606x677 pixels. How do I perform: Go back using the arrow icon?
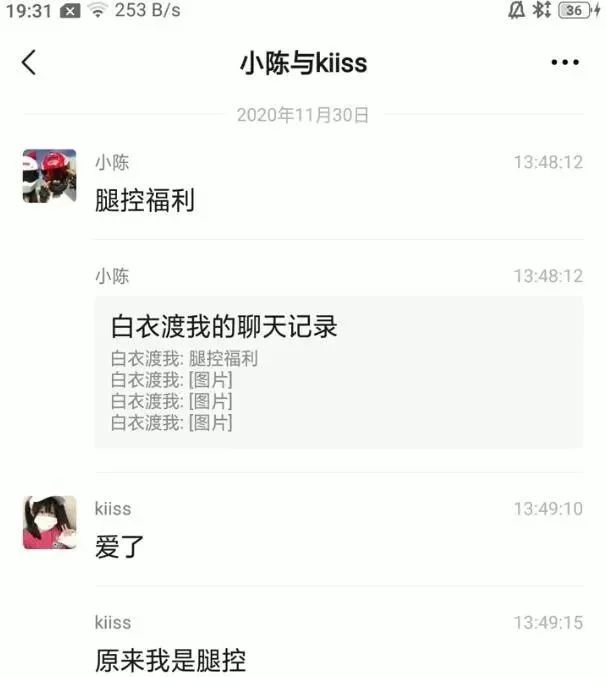click(x=29, y=63)
